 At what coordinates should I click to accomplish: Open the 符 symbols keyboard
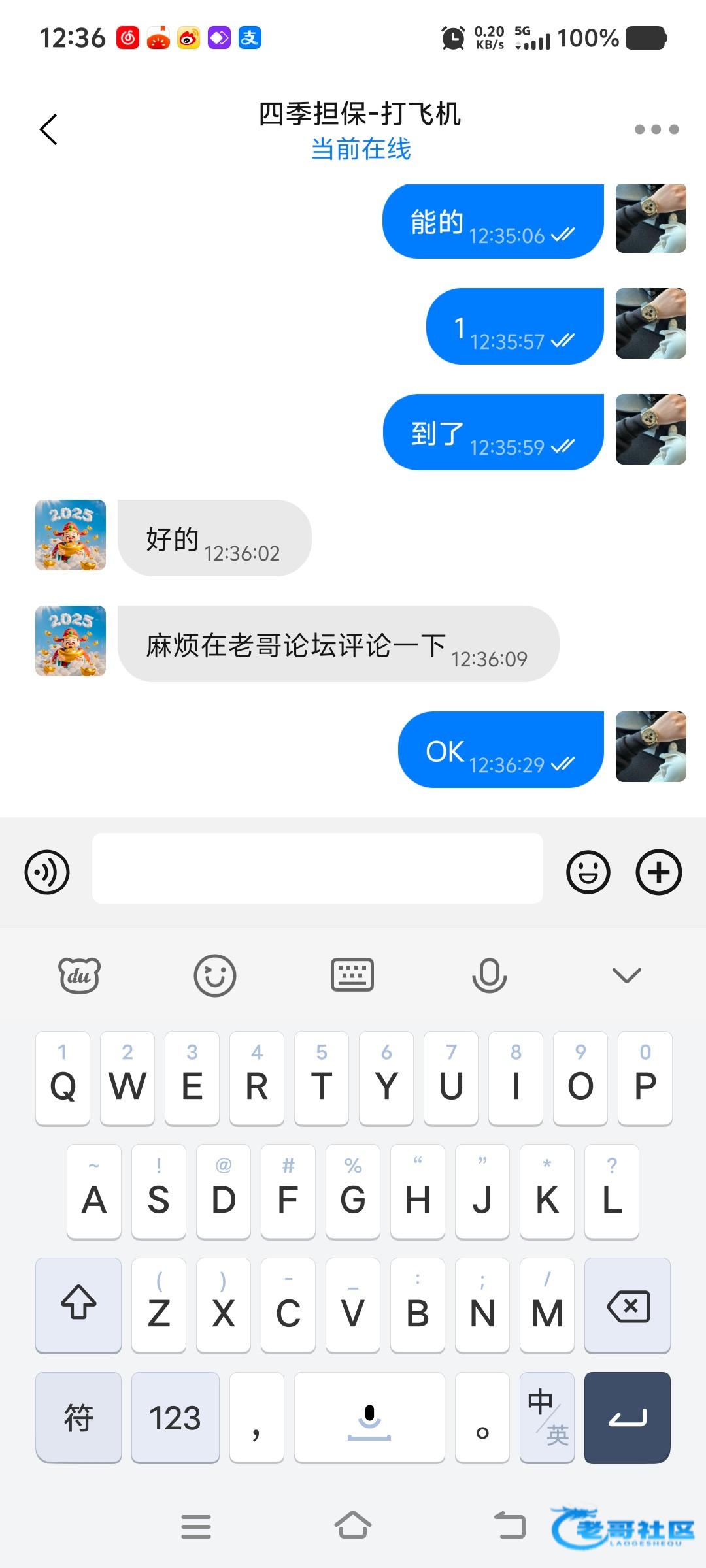[78, 1417]
